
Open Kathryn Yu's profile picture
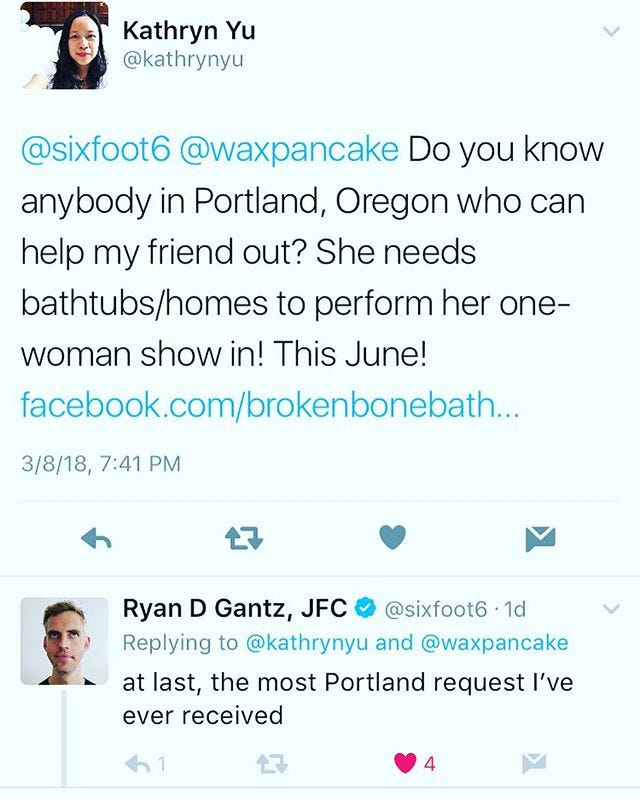pyautogui.click(x=64, y=47)
